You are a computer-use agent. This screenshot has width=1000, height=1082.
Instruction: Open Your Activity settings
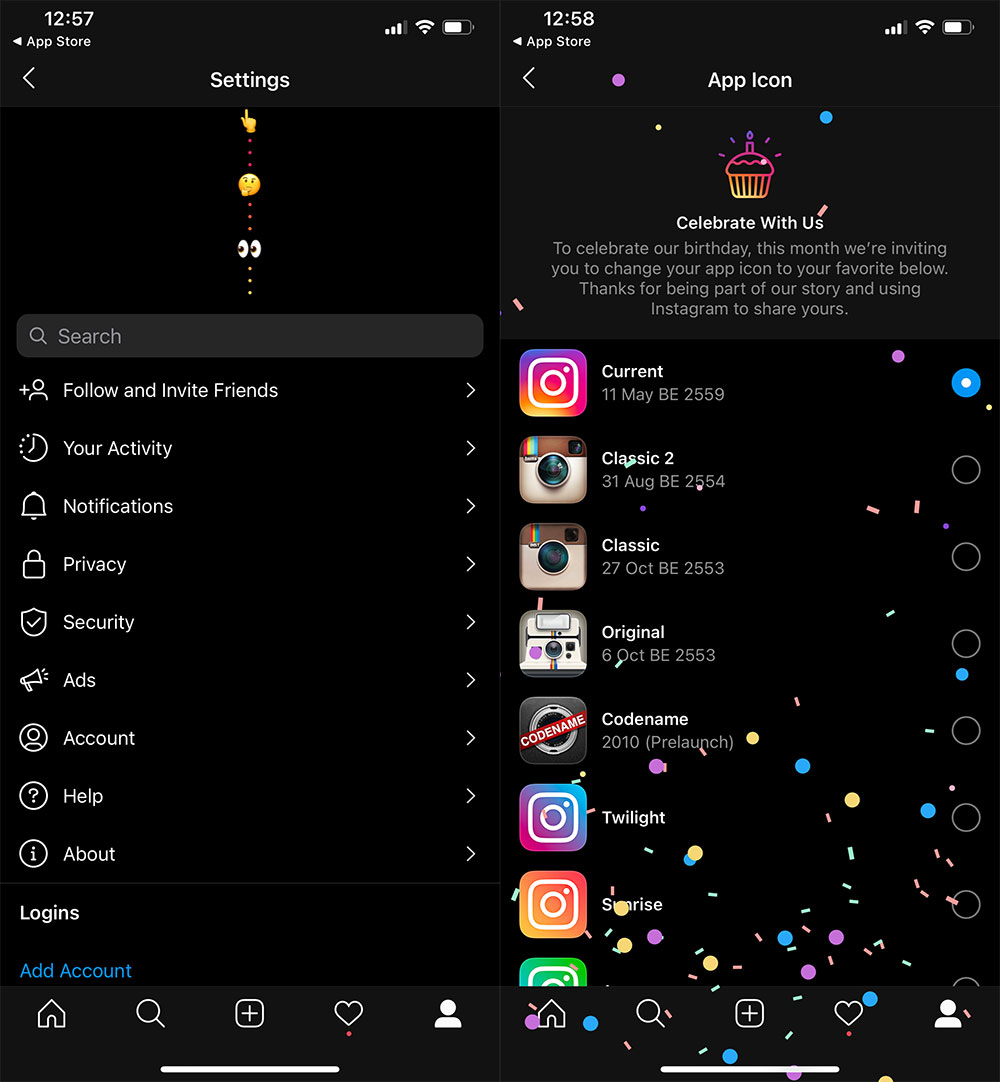pos(250,449)
